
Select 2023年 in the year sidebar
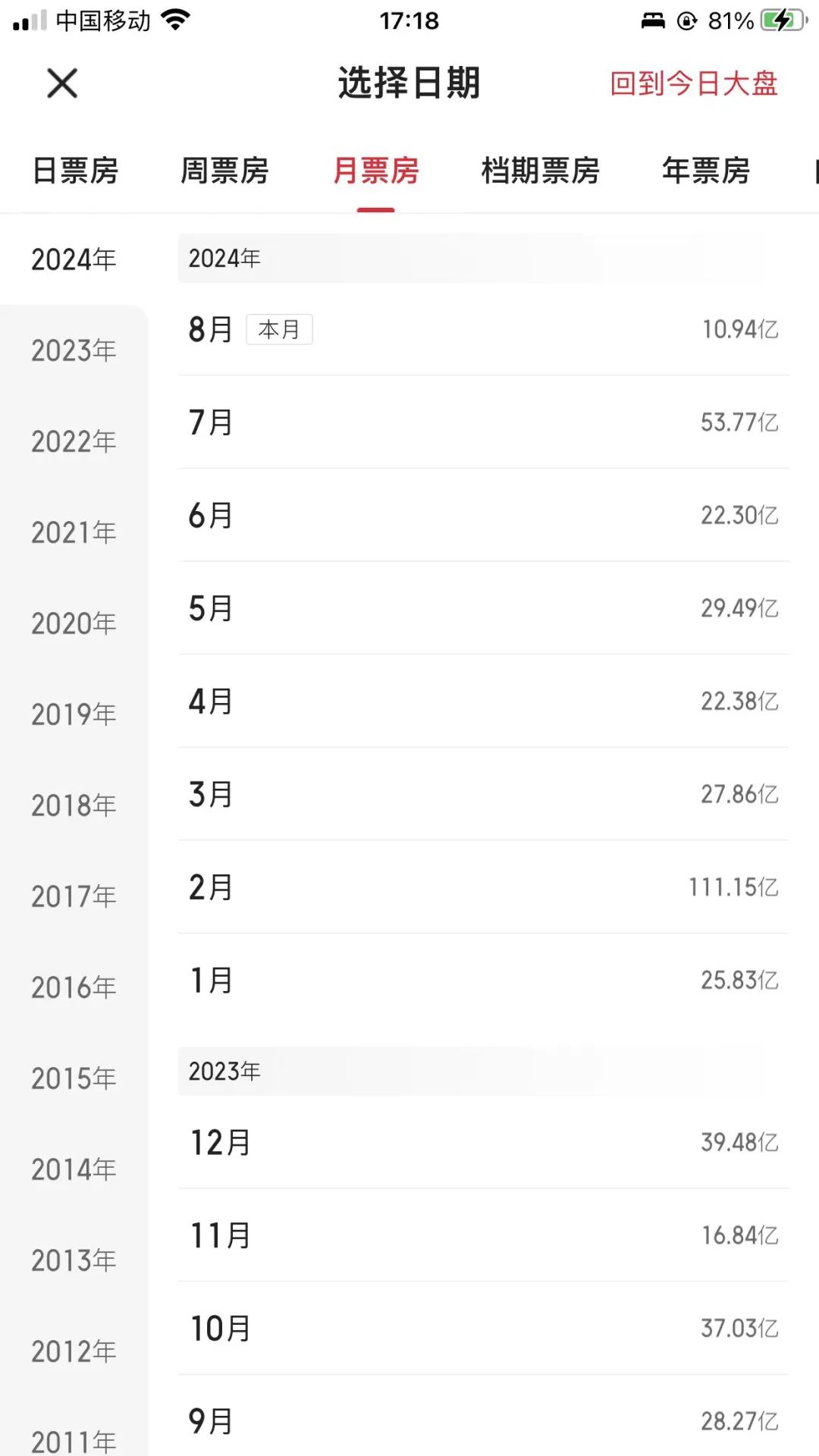coord(74,350)
